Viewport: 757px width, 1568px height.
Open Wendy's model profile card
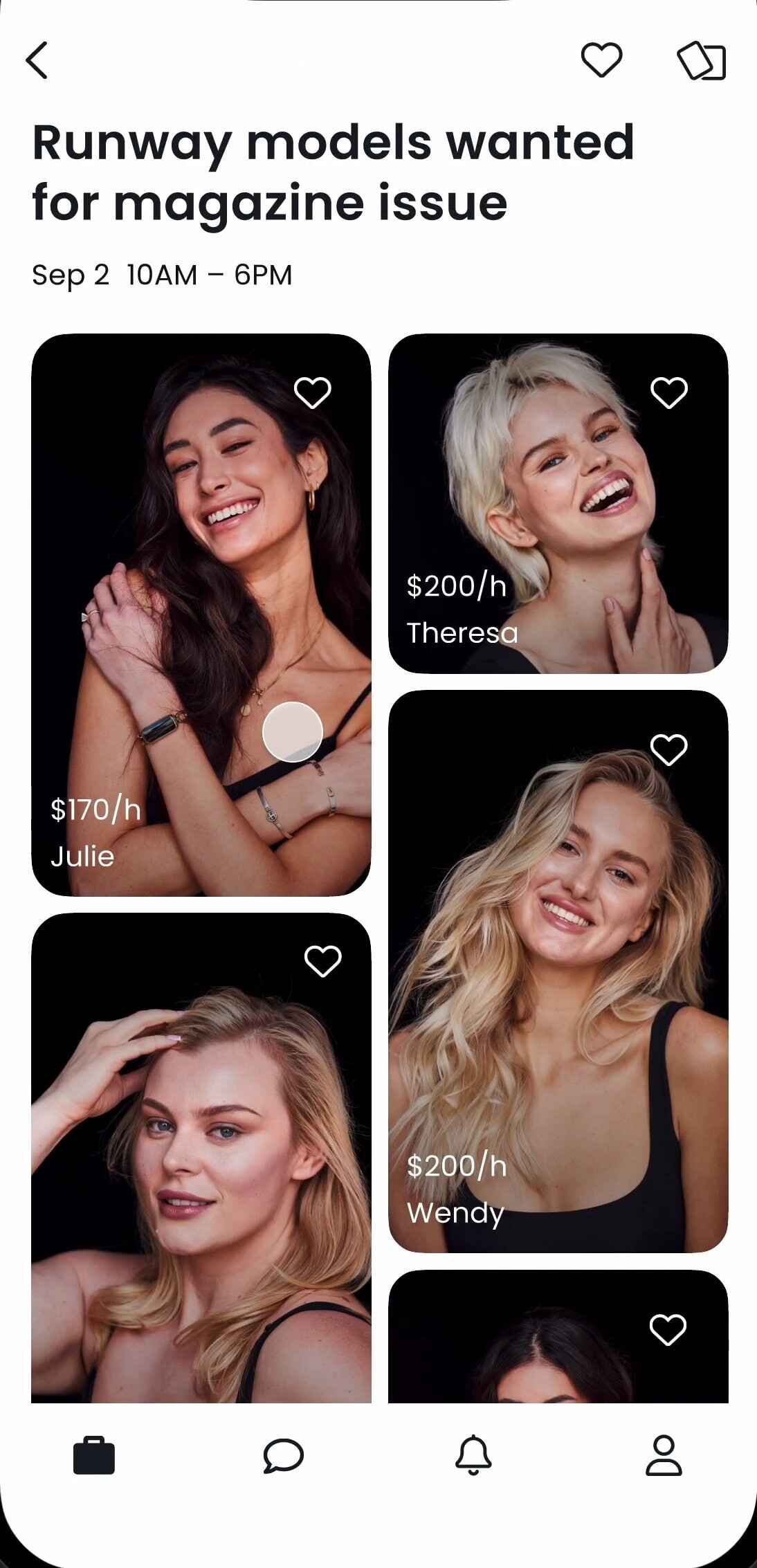click(558, 970)
